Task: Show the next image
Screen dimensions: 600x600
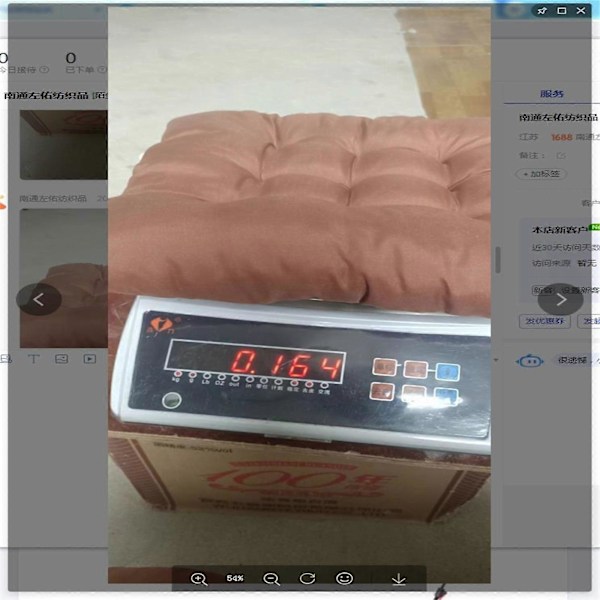Action: [x=560, y=299]
